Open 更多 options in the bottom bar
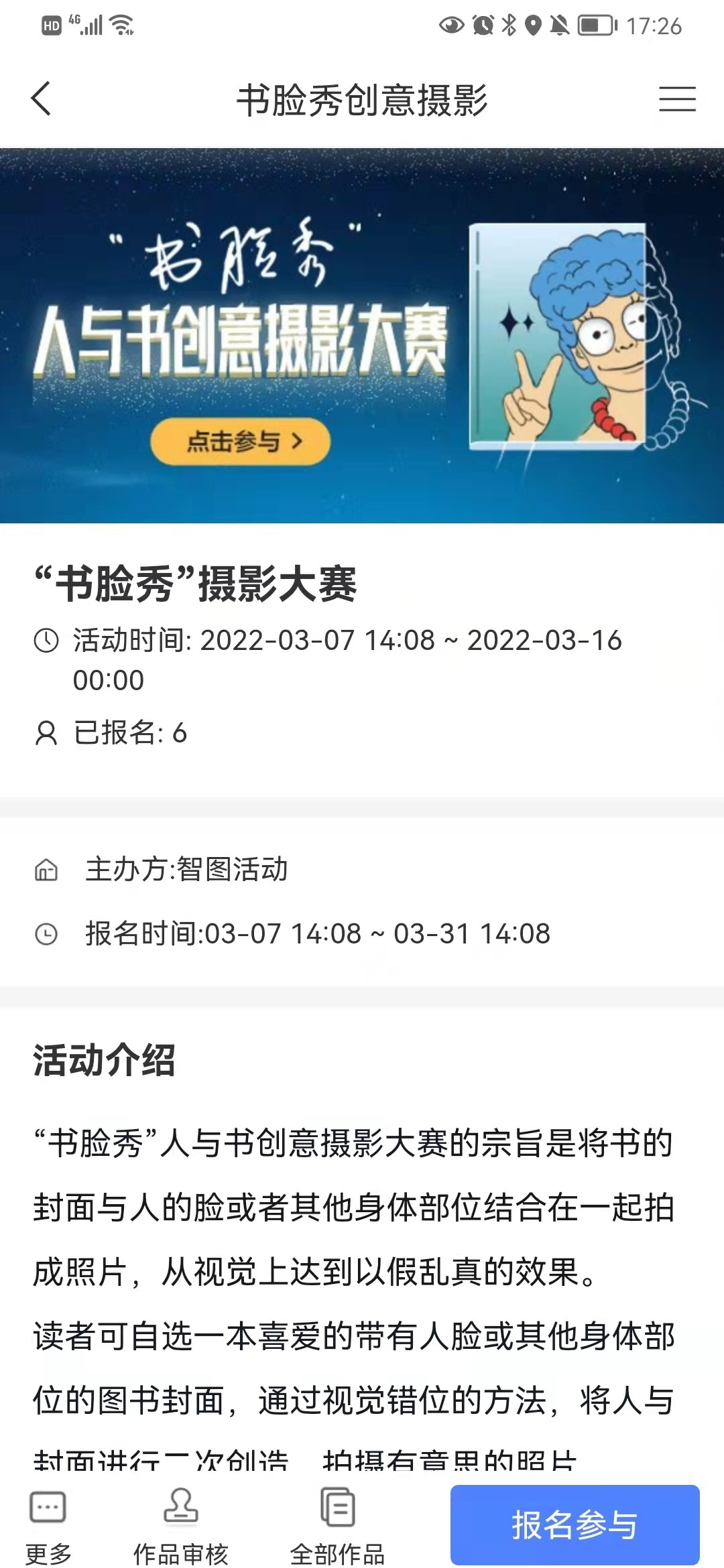This screenshot has height=1568, width=724. [x=48, y=1526]
